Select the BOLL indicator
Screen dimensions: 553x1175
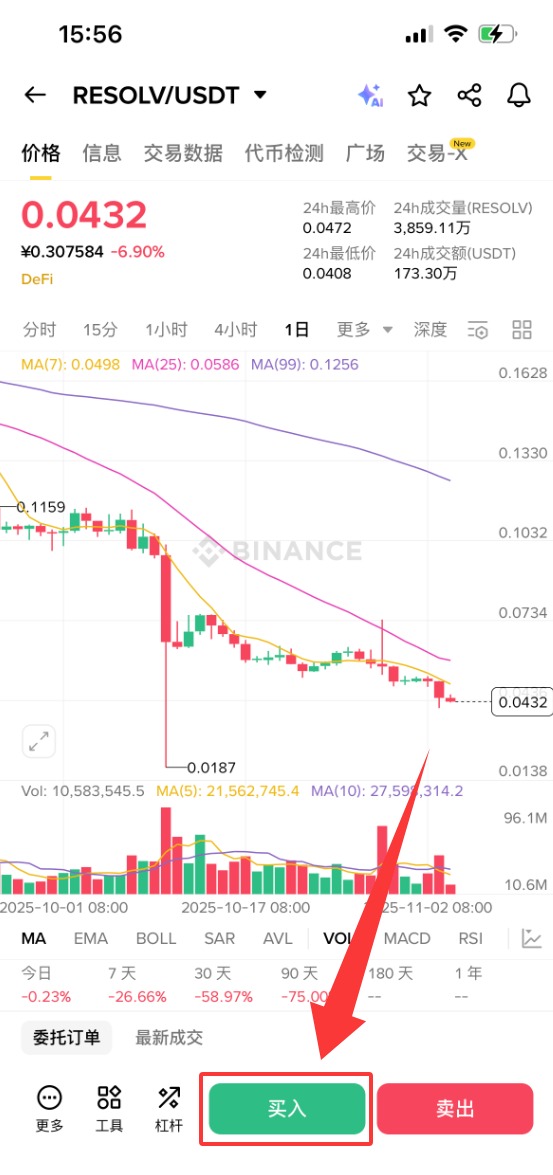coord(156,938)
